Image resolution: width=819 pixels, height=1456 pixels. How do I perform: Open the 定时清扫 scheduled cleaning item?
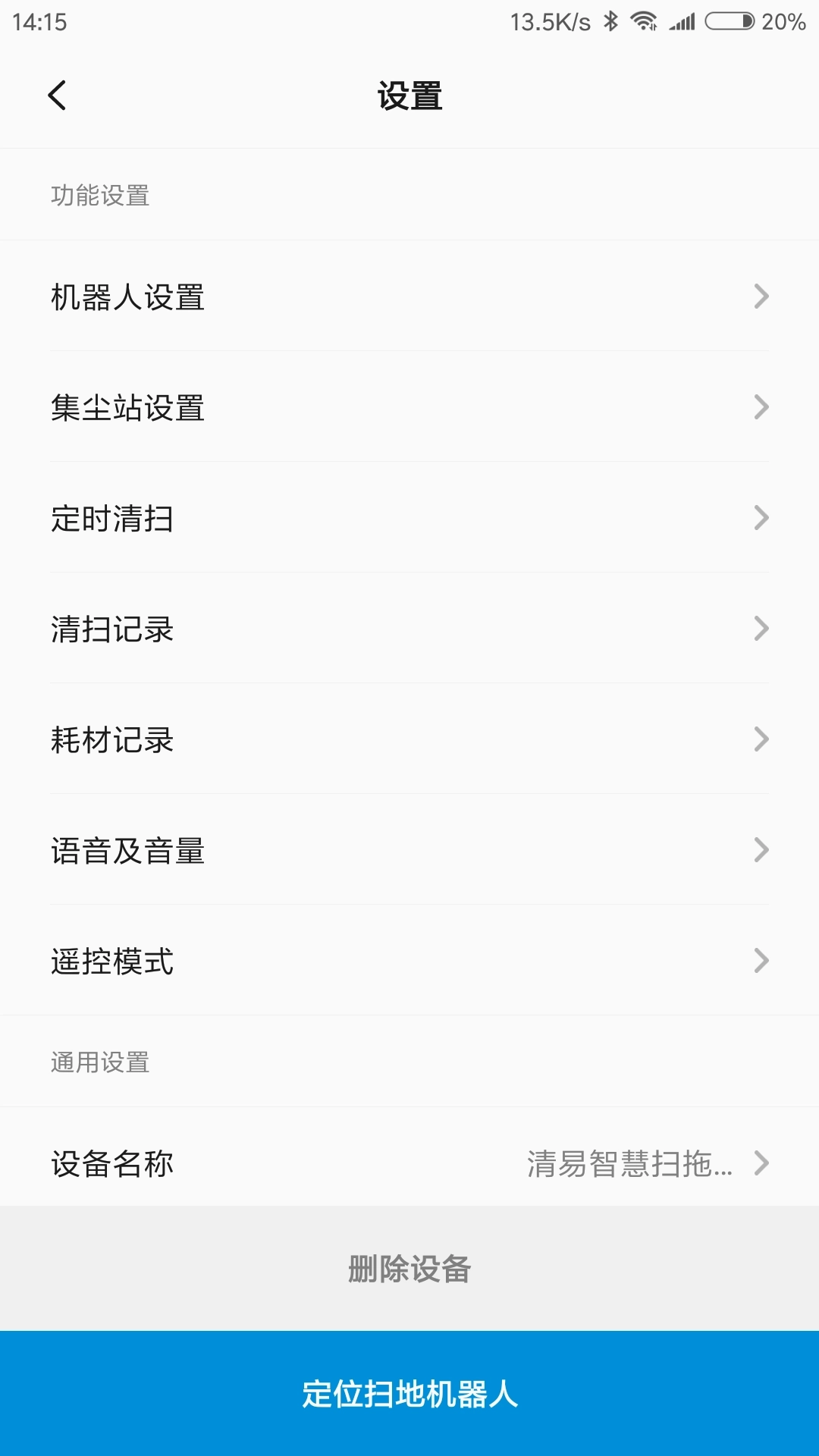point(112,519)
